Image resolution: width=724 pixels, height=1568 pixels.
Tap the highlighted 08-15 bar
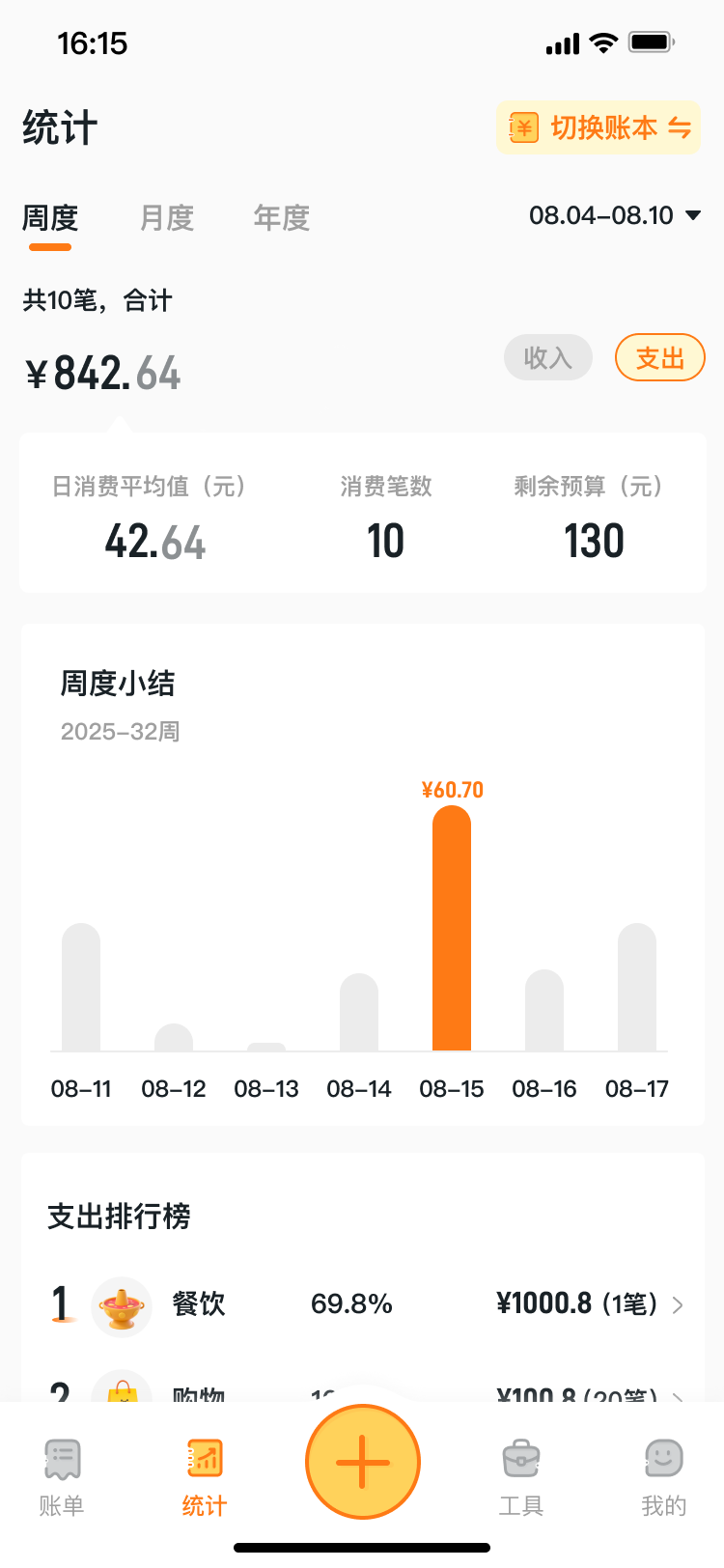click(452, 929)
